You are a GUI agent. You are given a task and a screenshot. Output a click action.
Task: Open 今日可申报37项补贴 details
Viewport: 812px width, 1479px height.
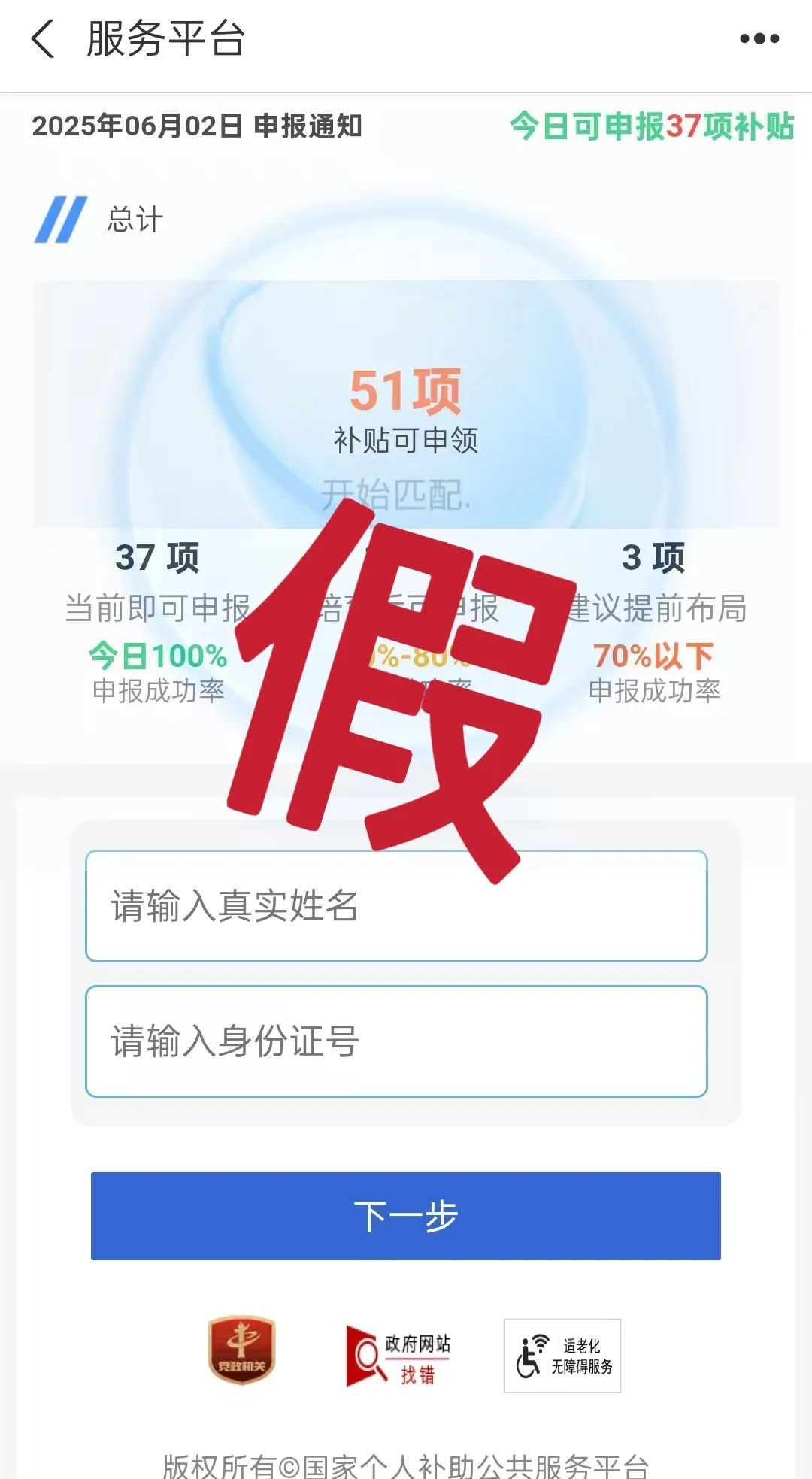tap(653, 127)
